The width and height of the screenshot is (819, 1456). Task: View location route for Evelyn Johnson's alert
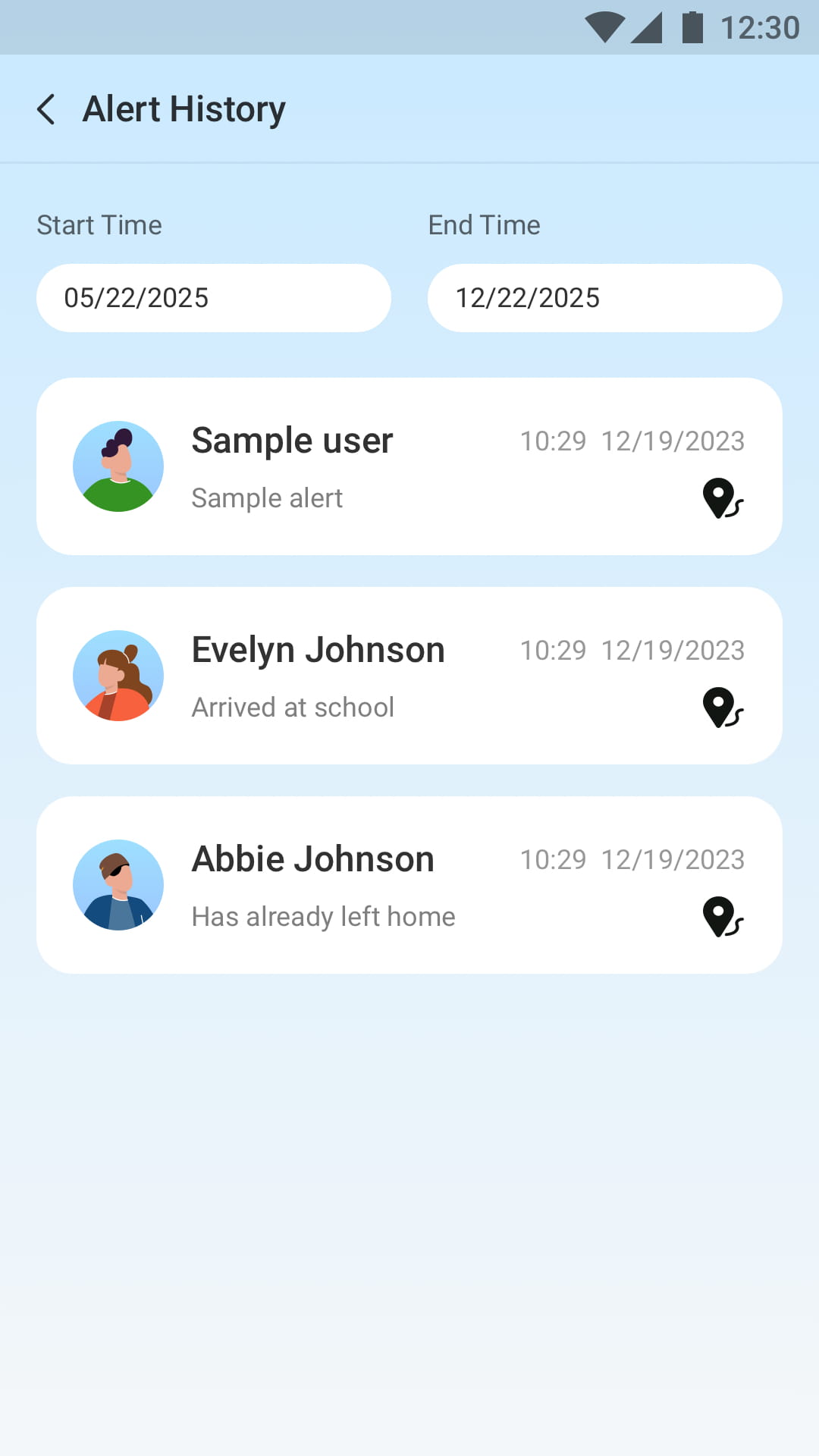(x=723, y=708)
